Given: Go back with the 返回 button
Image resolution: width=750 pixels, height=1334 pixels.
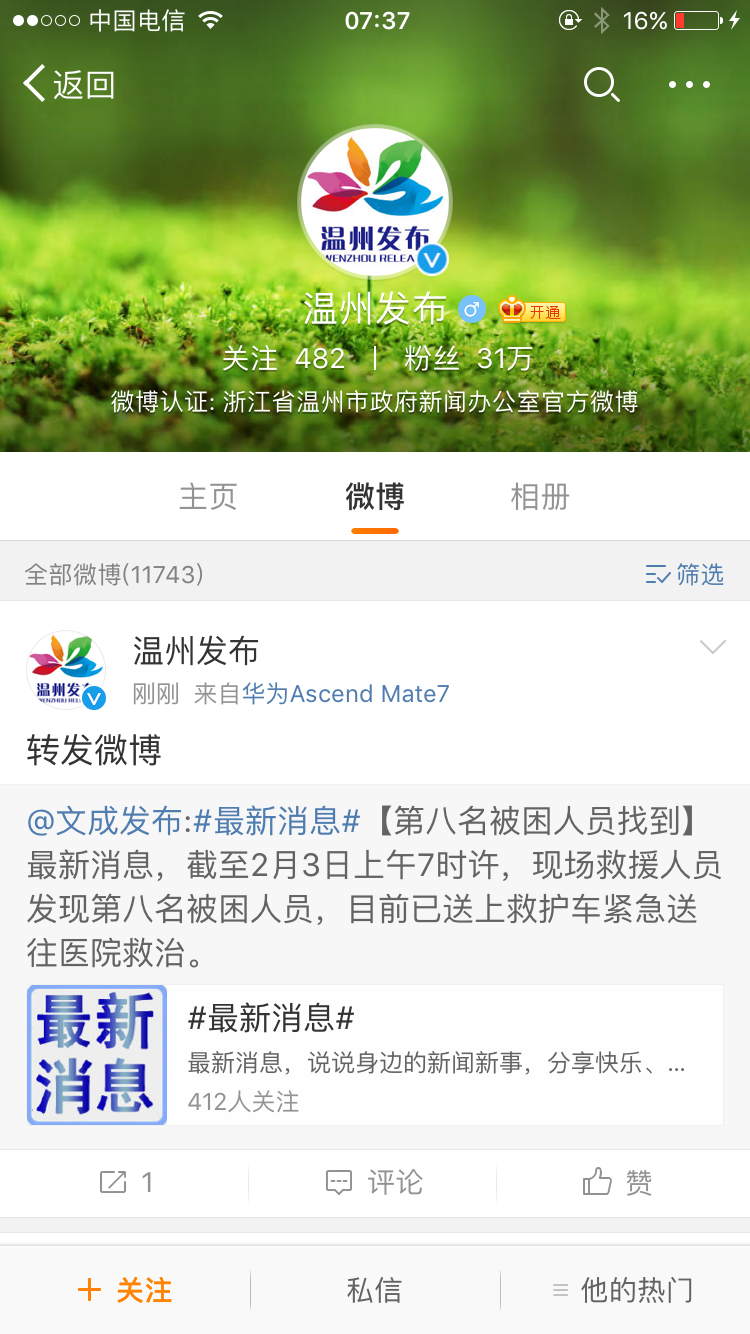Looking at the screenshot, I should [69, 85].
